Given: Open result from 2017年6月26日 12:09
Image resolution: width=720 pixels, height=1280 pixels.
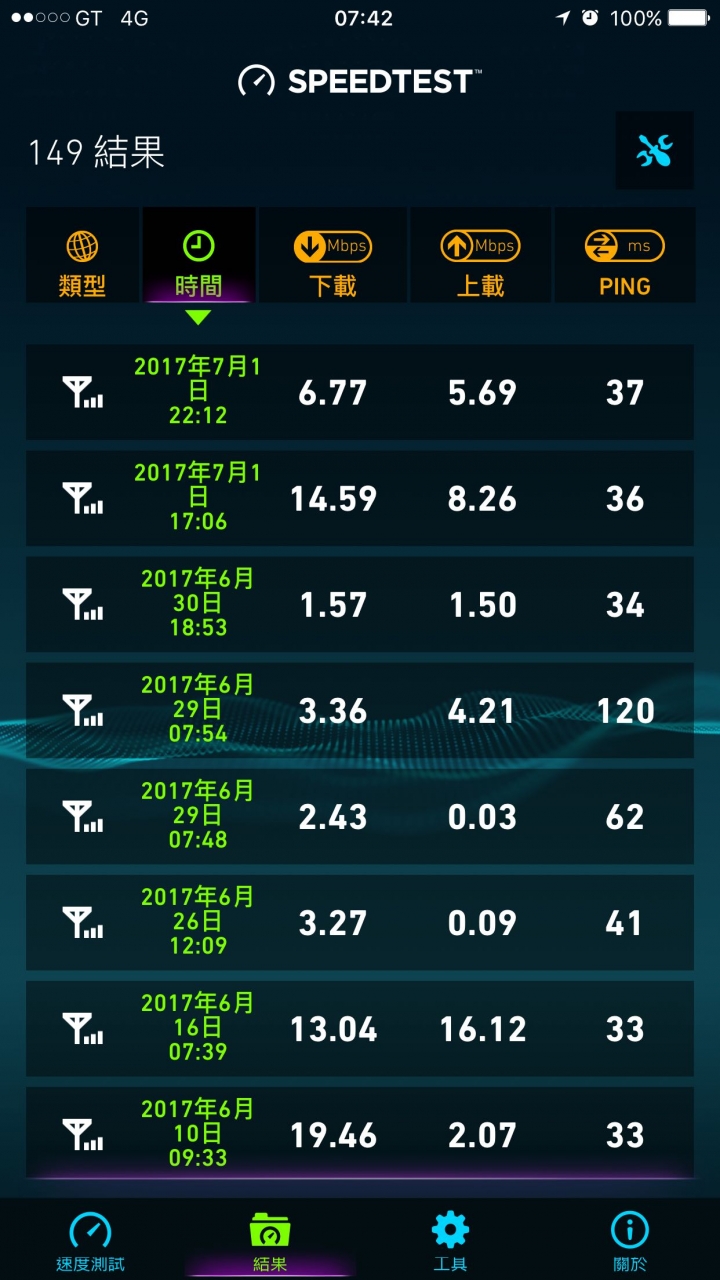Looking at the screenshot, I should click(x=360, y=922).
